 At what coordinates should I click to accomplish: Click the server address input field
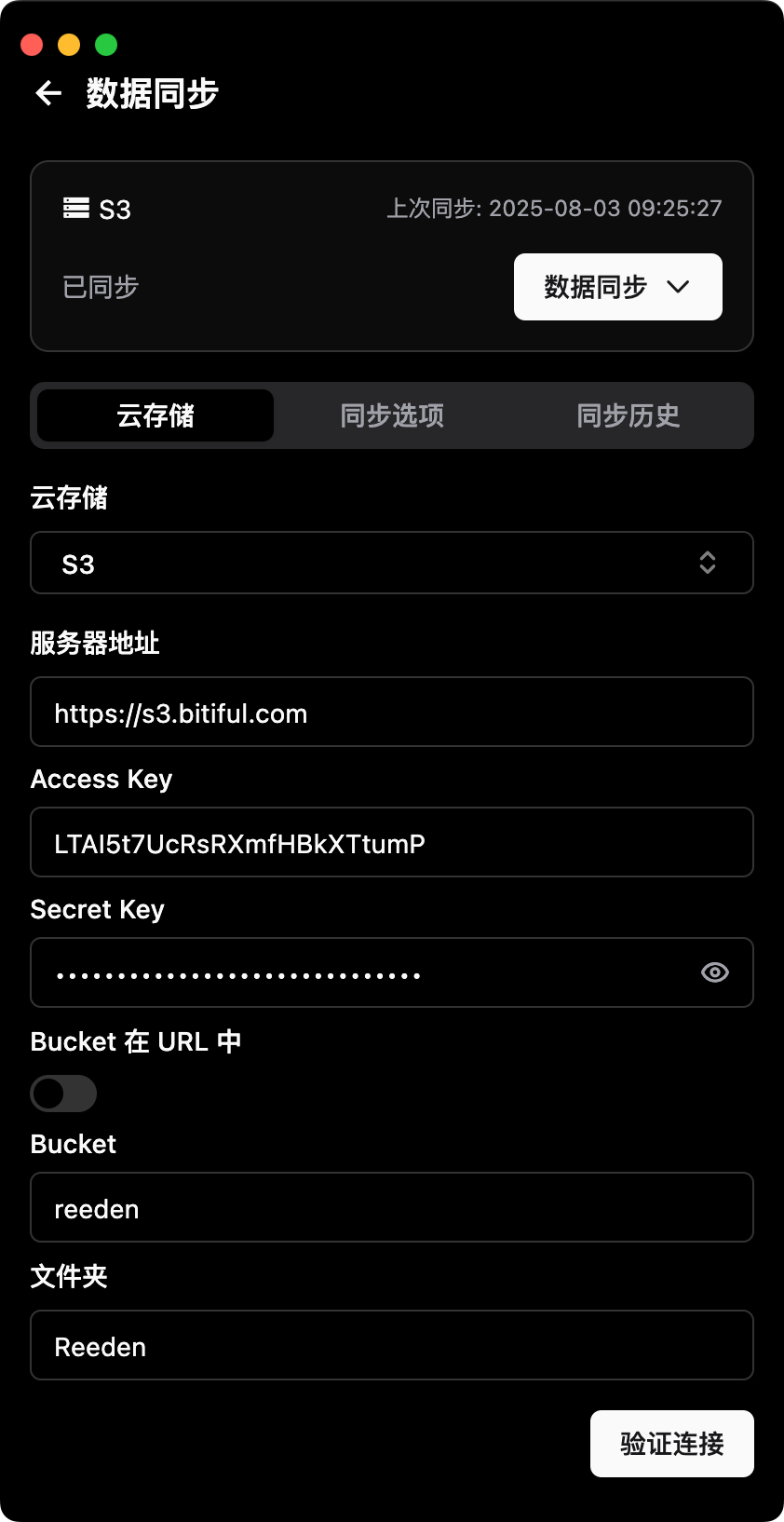click(x=391, y=712)
